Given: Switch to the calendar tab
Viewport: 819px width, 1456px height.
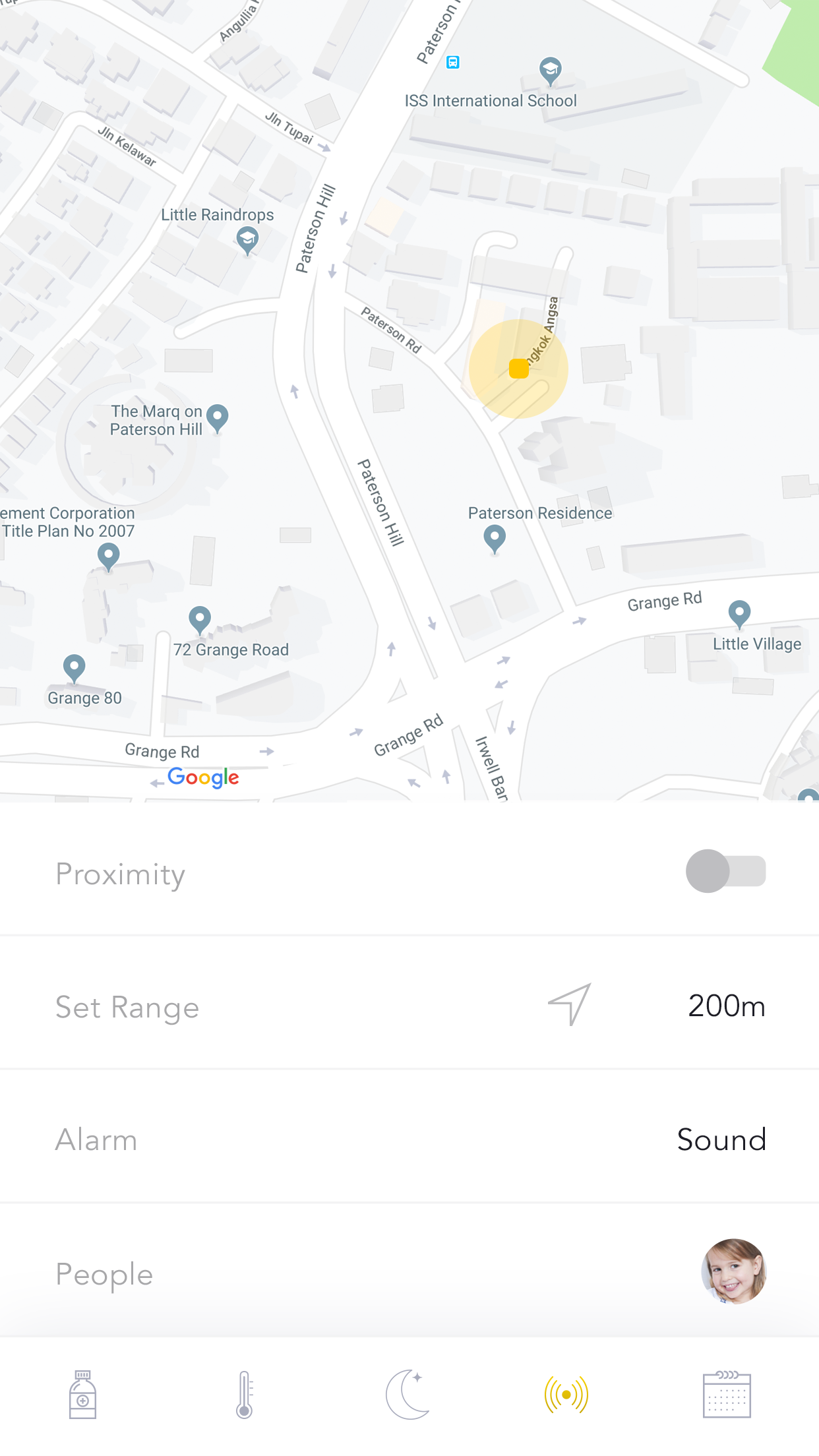Looking at the screenshot, I should (x=727, y=1395).
